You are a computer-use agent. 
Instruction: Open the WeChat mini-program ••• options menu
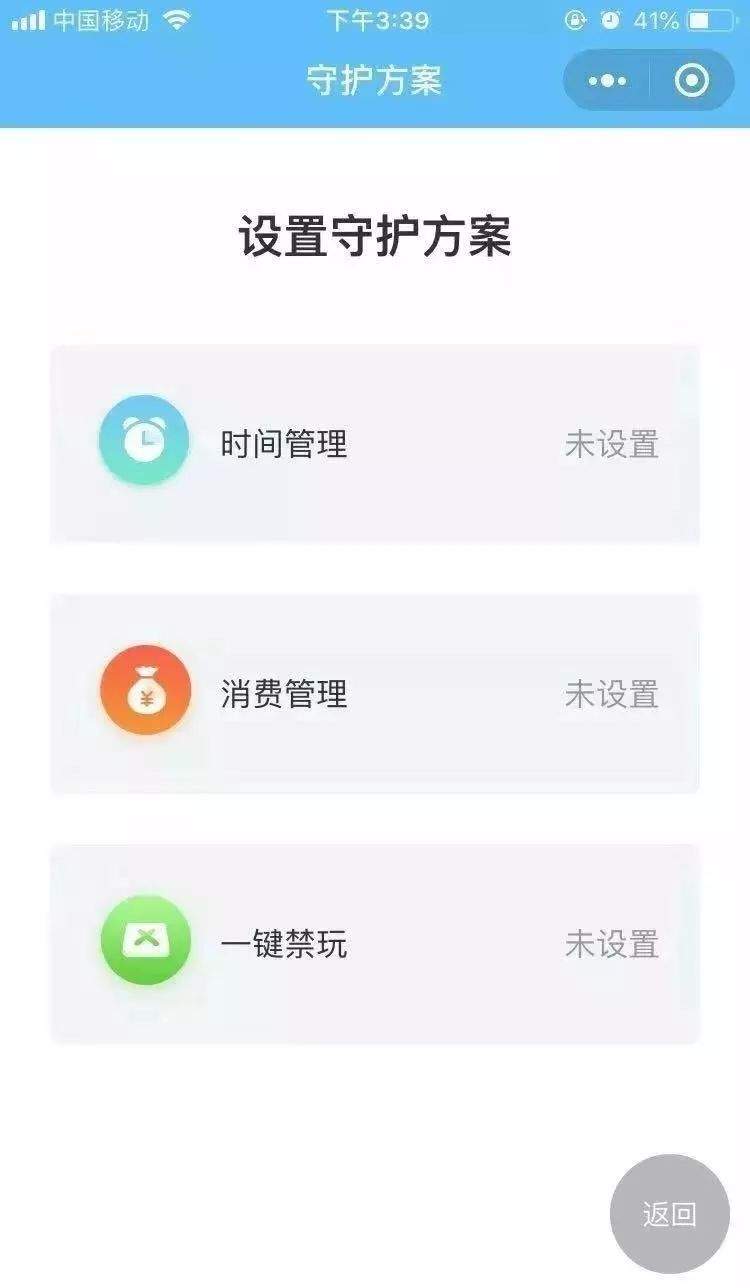604,80
